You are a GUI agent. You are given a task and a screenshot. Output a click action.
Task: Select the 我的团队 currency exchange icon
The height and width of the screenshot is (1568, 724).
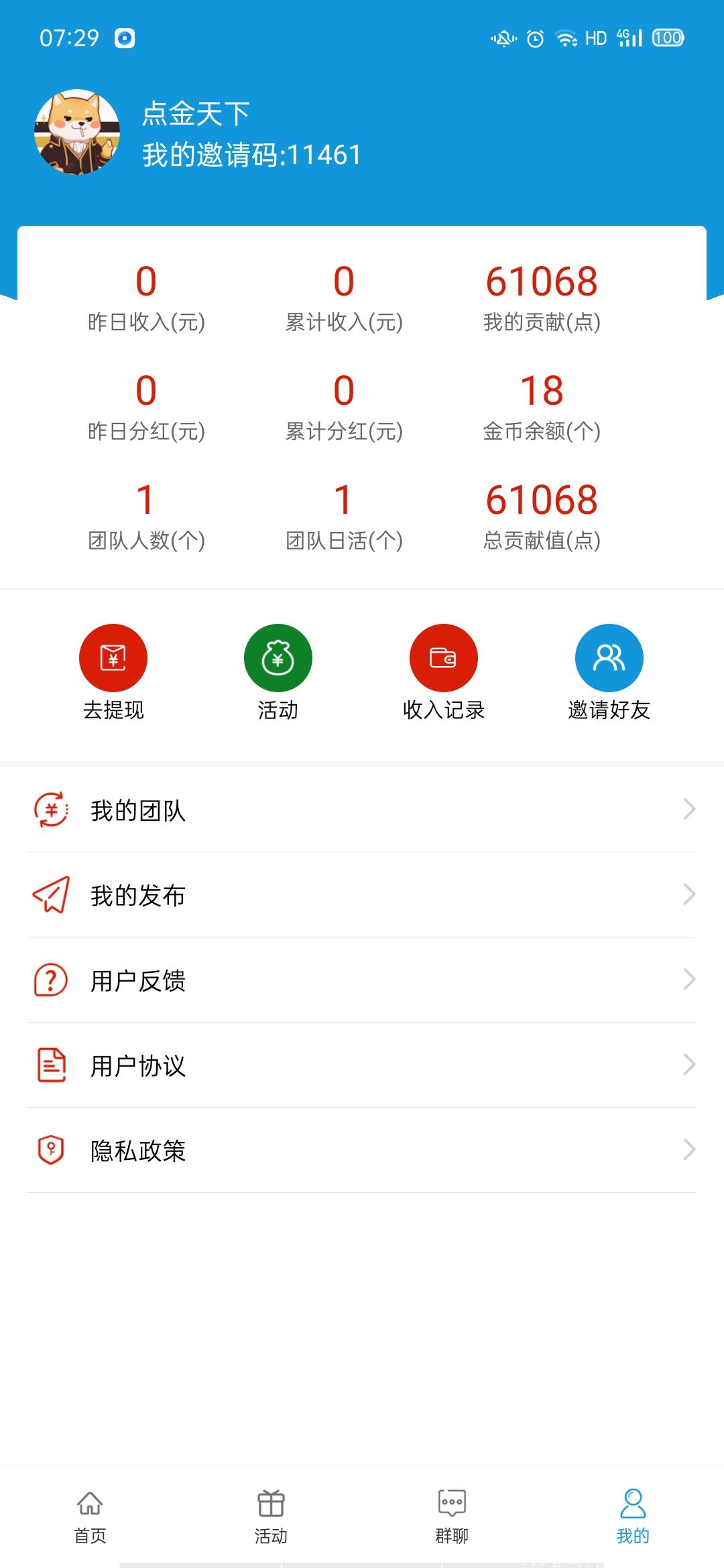tap(50, 811)
